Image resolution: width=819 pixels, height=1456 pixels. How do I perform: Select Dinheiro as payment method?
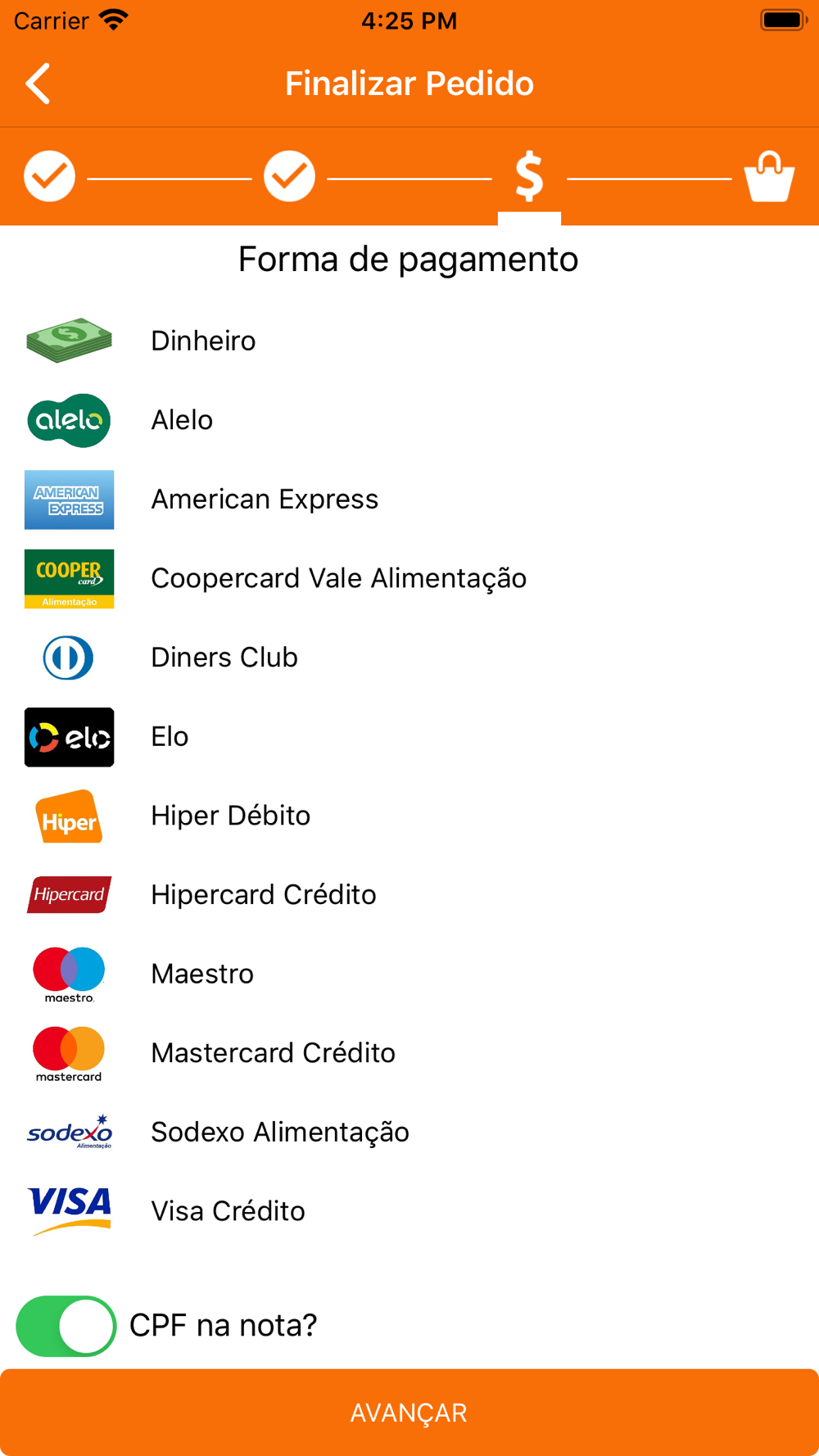click(x=203, y=341)
